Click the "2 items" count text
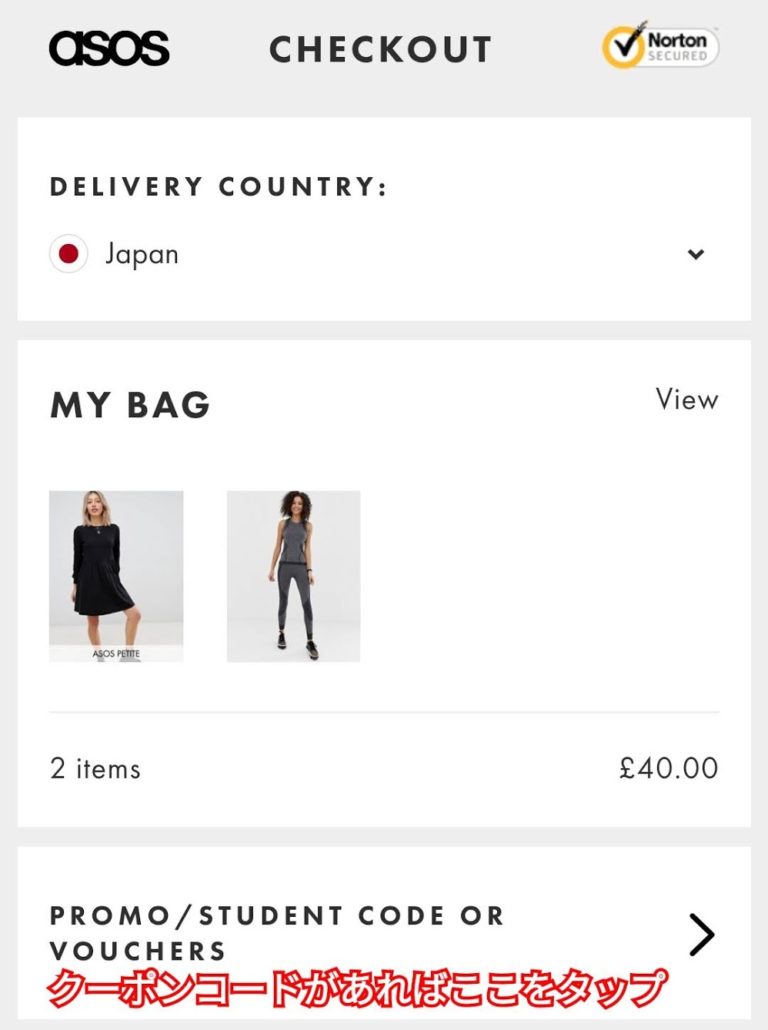The width and height of the screenshot is (768, 1030). pos(96,768)
